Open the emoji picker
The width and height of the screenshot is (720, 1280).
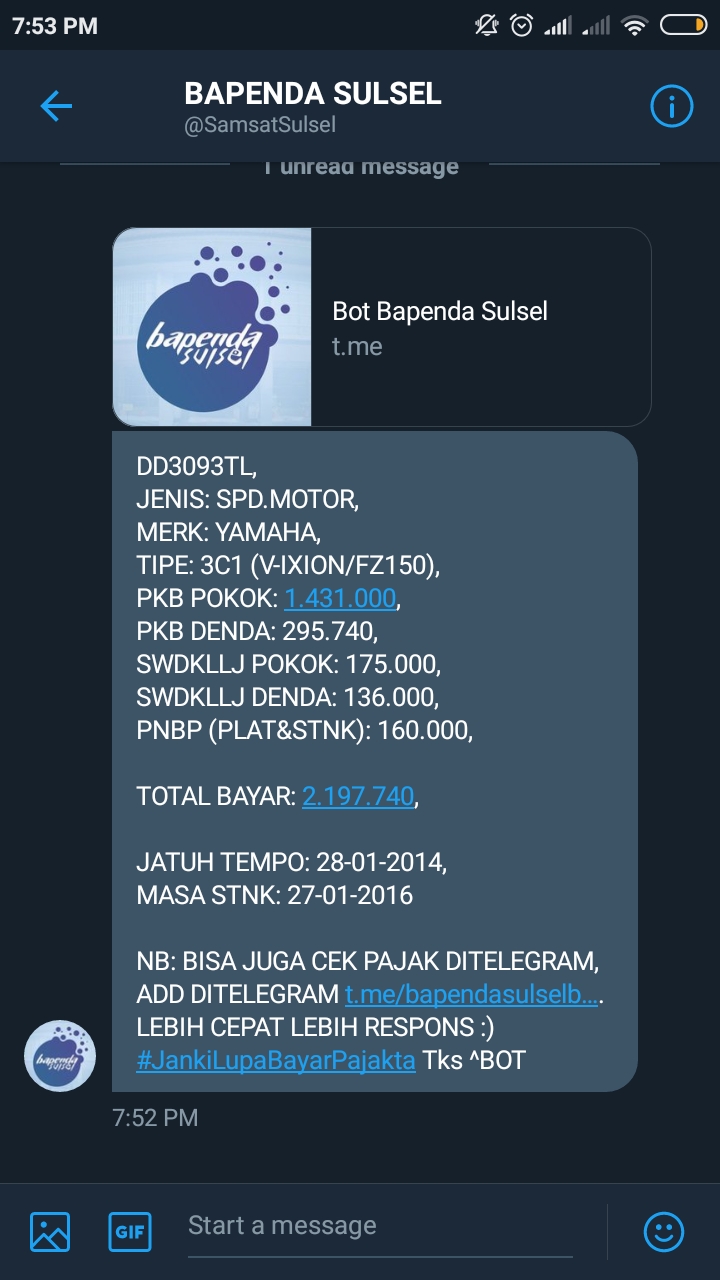click(x=664, y=1231)
